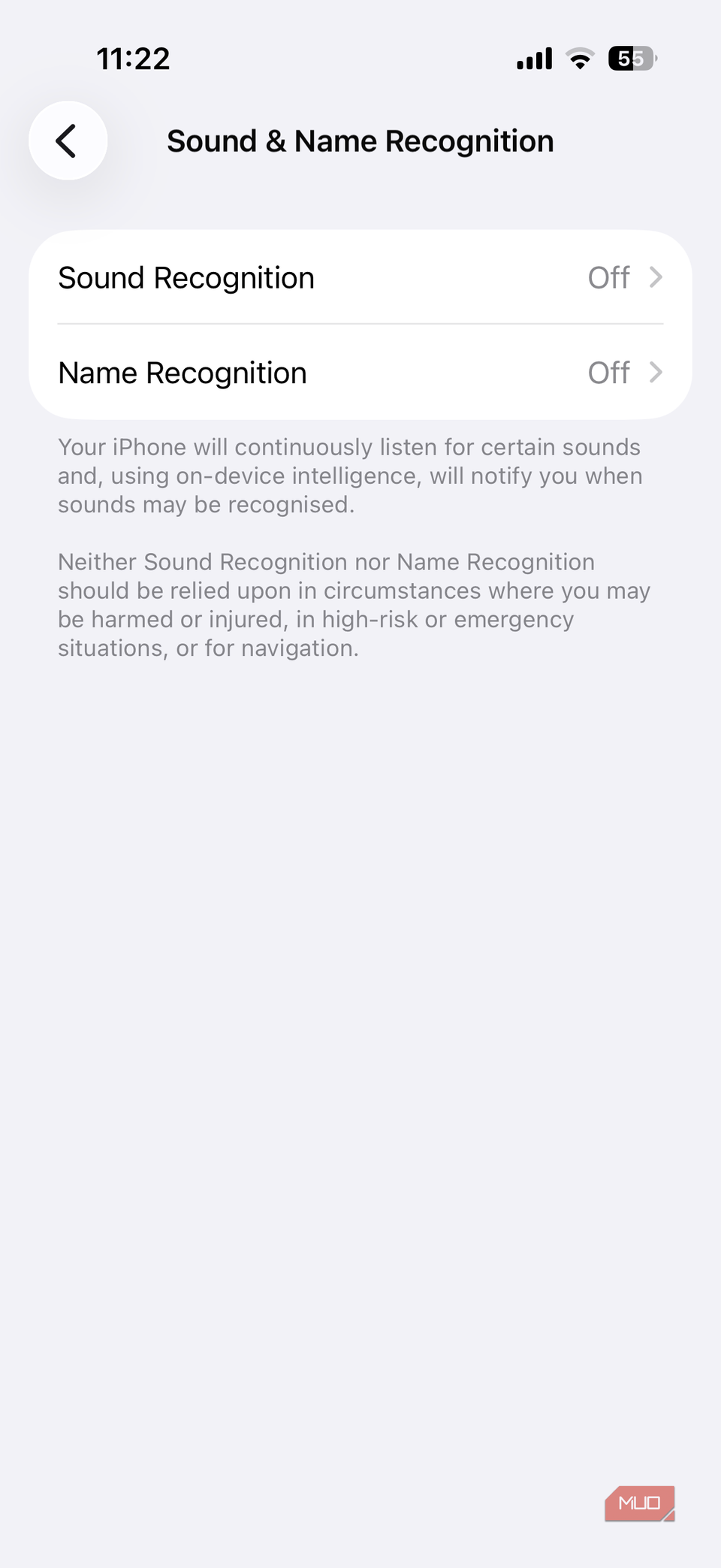Tap the chevron next to Name Recognition
This screenshot has height=1568, width=721.
point(657,373)
